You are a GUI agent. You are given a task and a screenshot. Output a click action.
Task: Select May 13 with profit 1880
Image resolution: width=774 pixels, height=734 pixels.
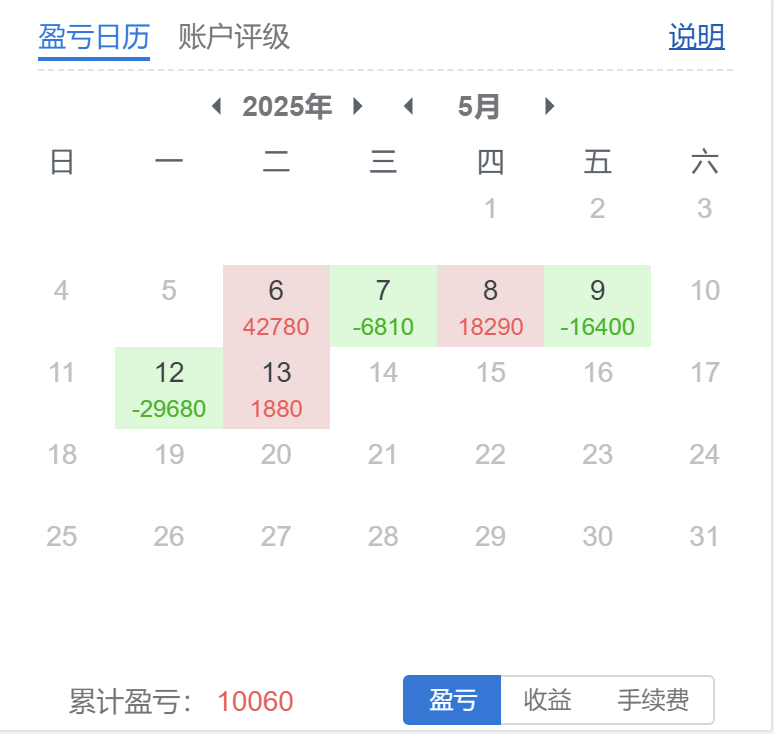pos(276,388)
